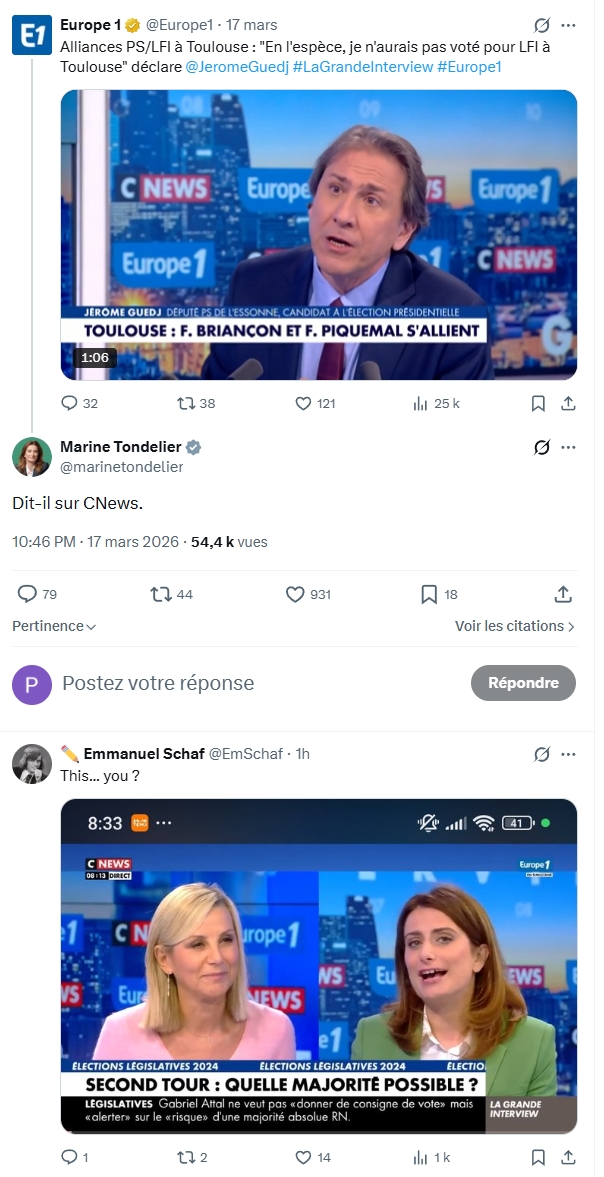This screenshot has width=604, height=1177.
Task: Bookmark Marine Tondelier's tweet
Action: pyautogui.click(x=429, y=594)
